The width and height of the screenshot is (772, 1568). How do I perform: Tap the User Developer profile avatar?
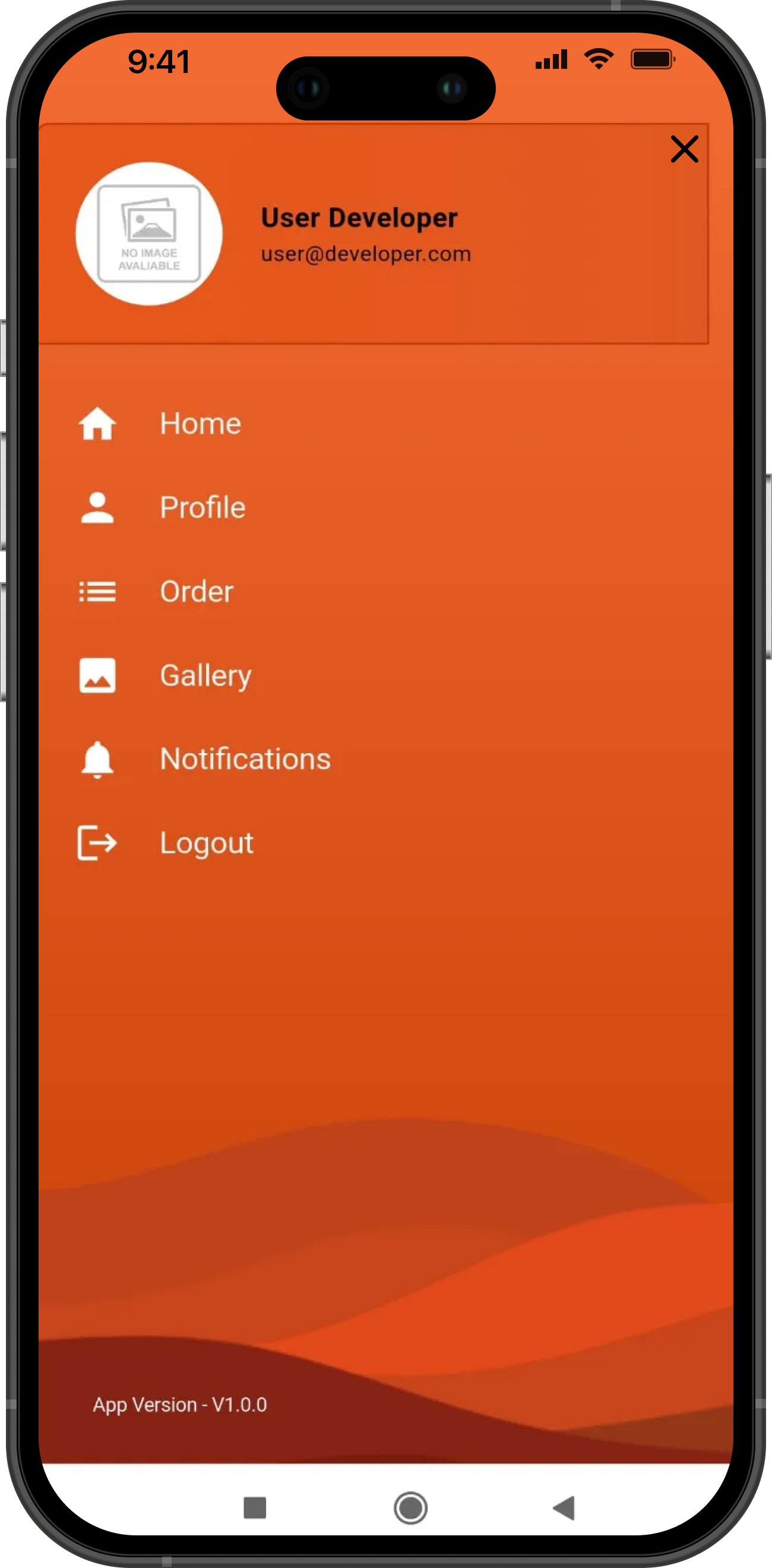pos(149,234)
